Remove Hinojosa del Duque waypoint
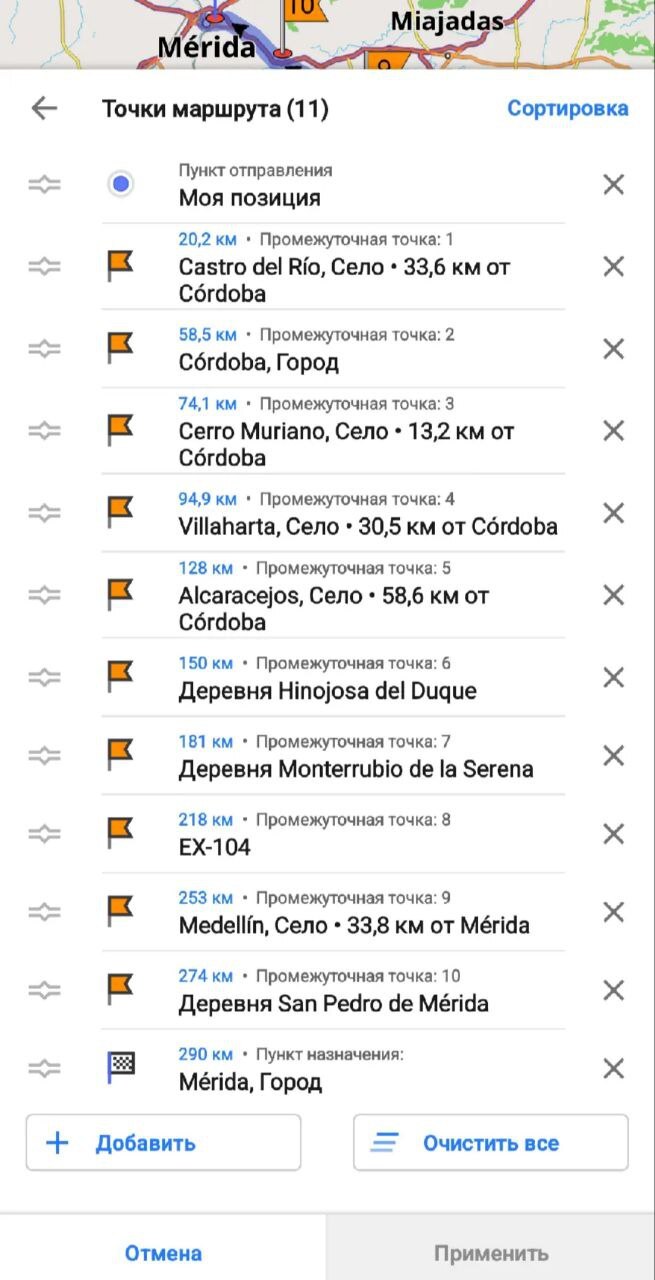The width and height of the screenshot is (655, 1280). point(613,677)
